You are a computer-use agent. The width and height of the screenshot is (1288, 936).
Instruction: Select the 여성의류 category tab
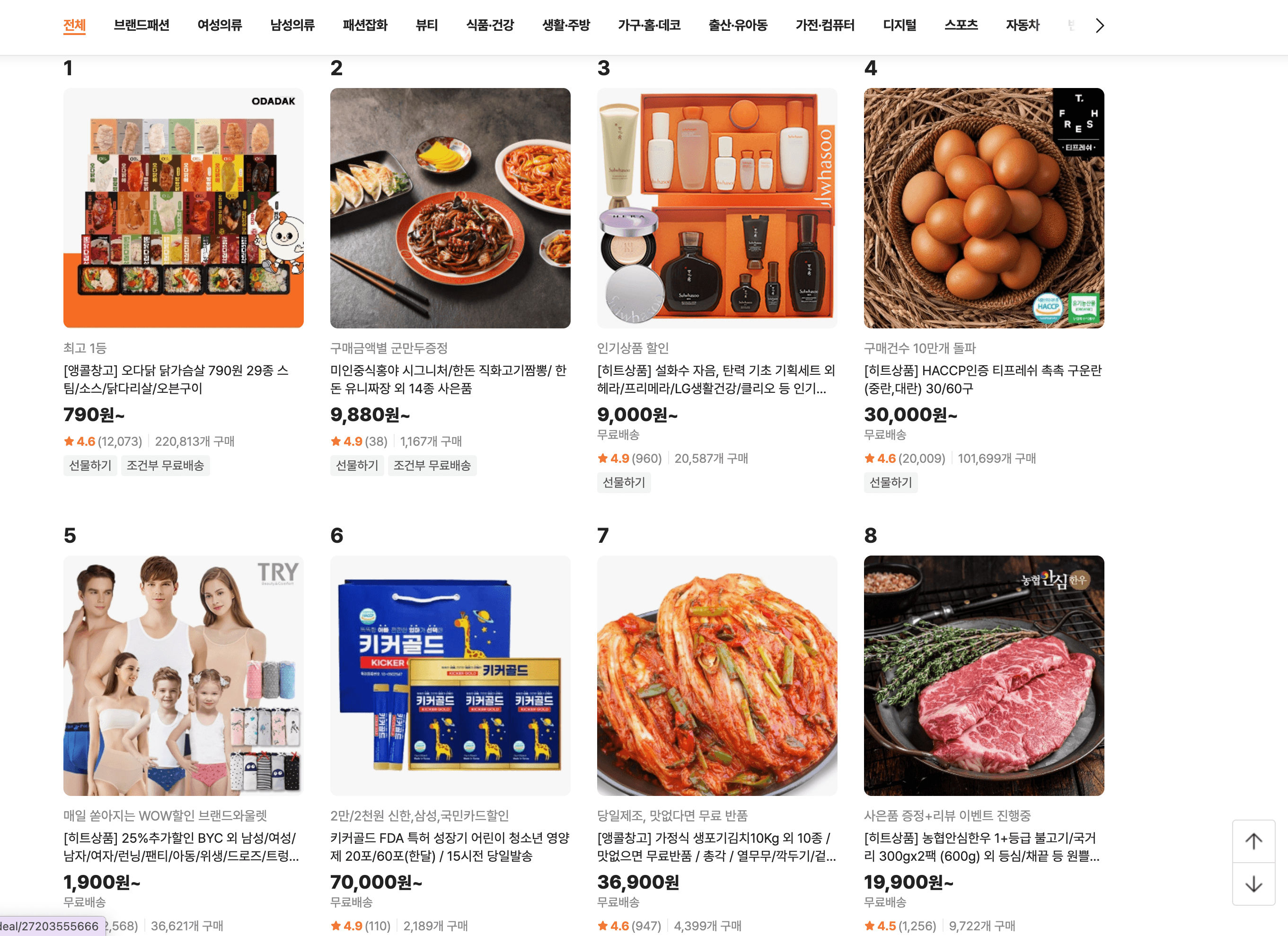pyautogui.click(x=219, y=25)
